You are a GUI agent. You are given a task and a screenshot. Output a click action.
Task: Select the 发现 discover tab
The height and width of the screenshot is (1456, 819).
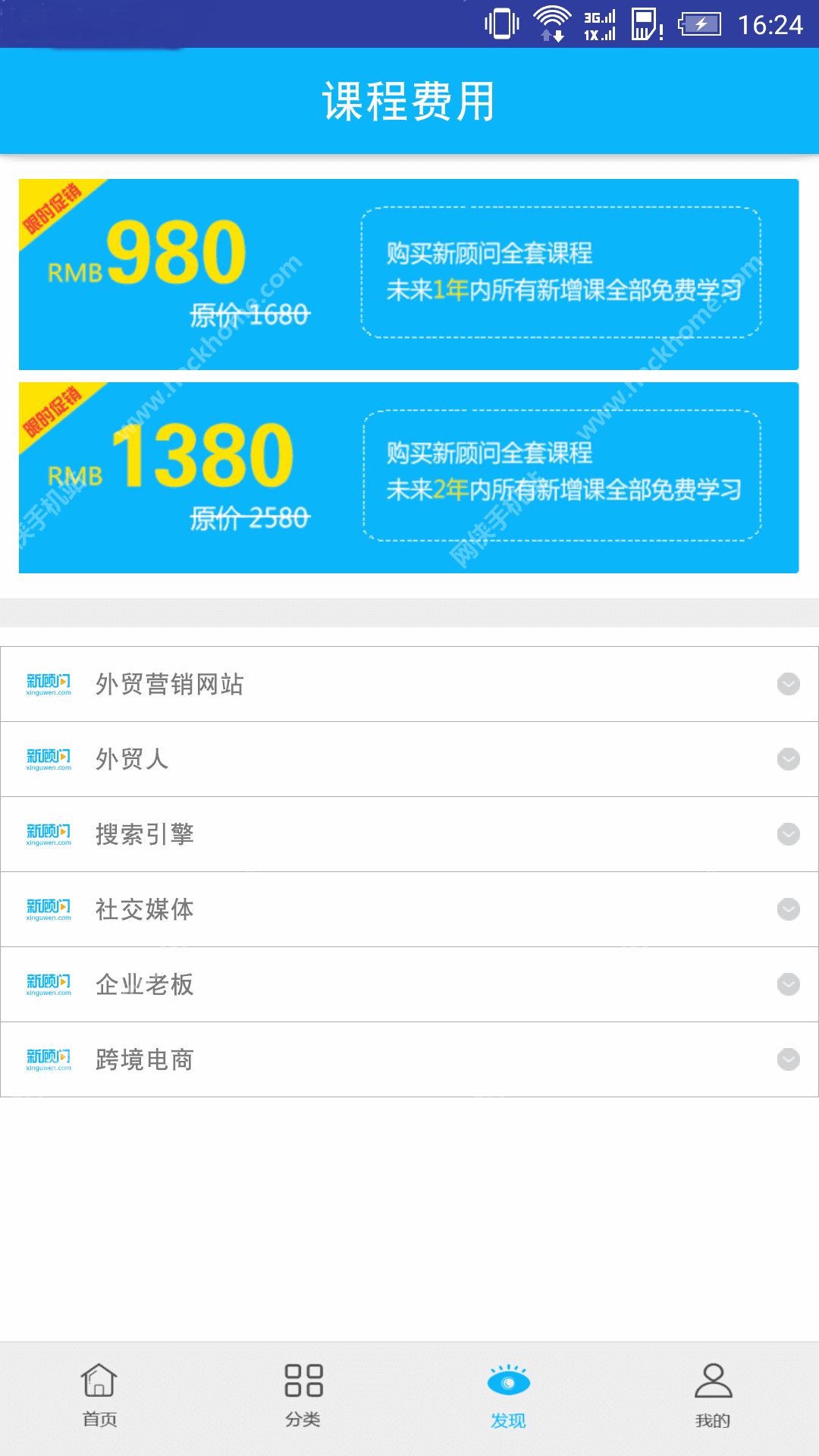click(508, 1395)
